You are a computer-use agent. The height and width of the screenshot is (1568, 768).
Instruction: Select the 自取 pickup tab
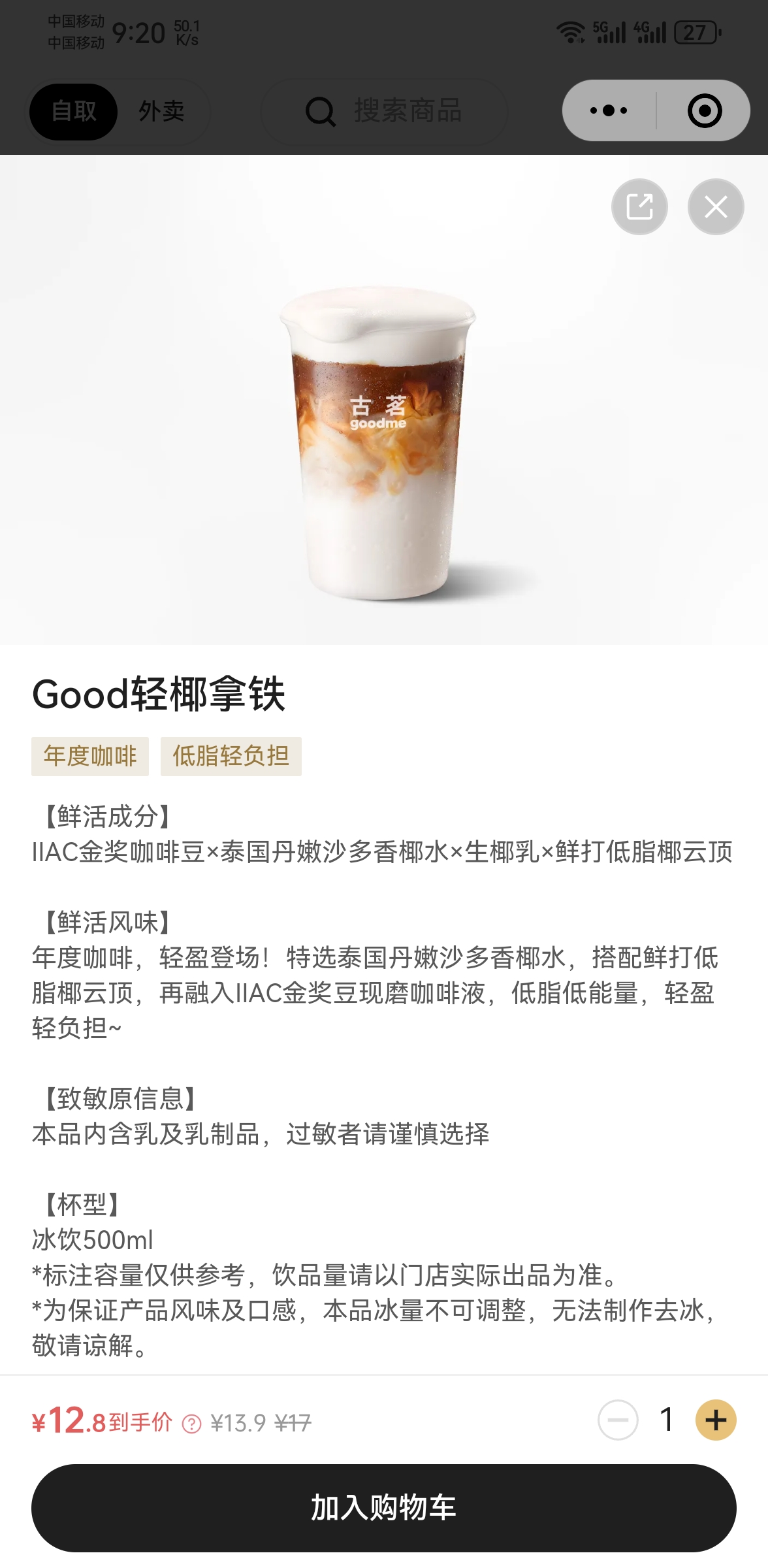[74, 111]
